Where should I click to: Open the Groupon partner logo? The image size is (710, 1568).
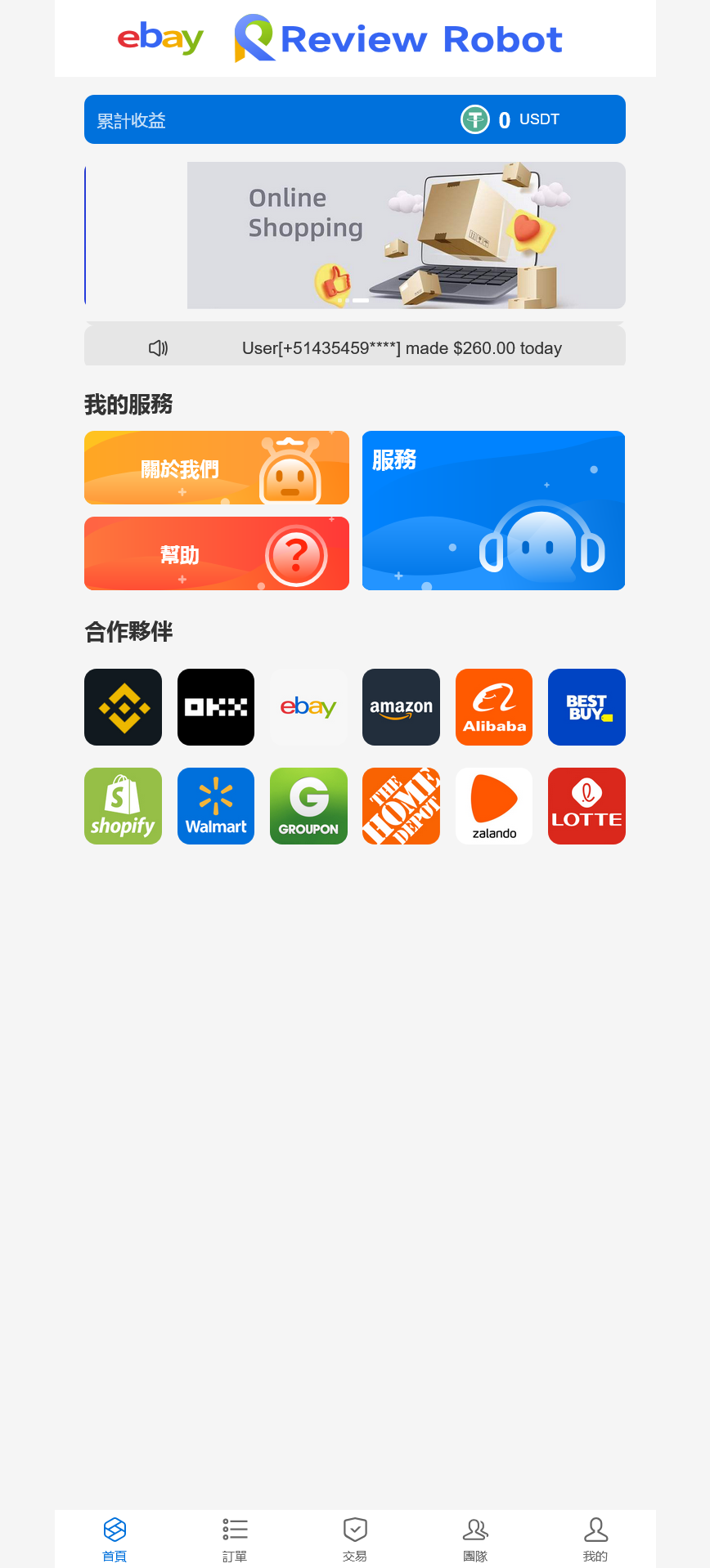point(308,805)
